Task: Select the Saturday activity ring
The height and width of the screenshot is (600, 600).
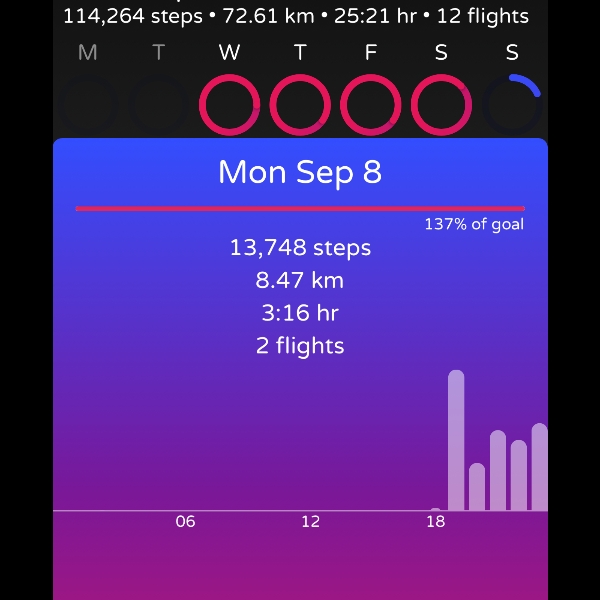Action: [x=442, y=105]
